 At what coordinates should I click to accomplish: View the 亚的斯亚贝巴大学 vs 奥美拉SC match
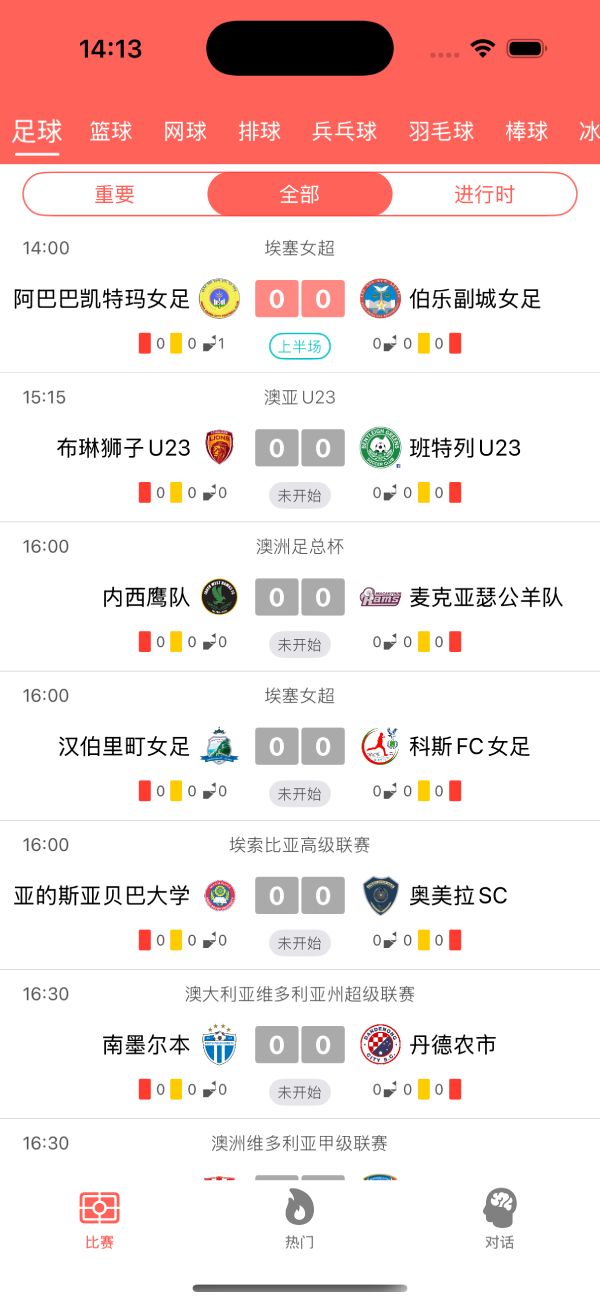[x=300, y=895]
